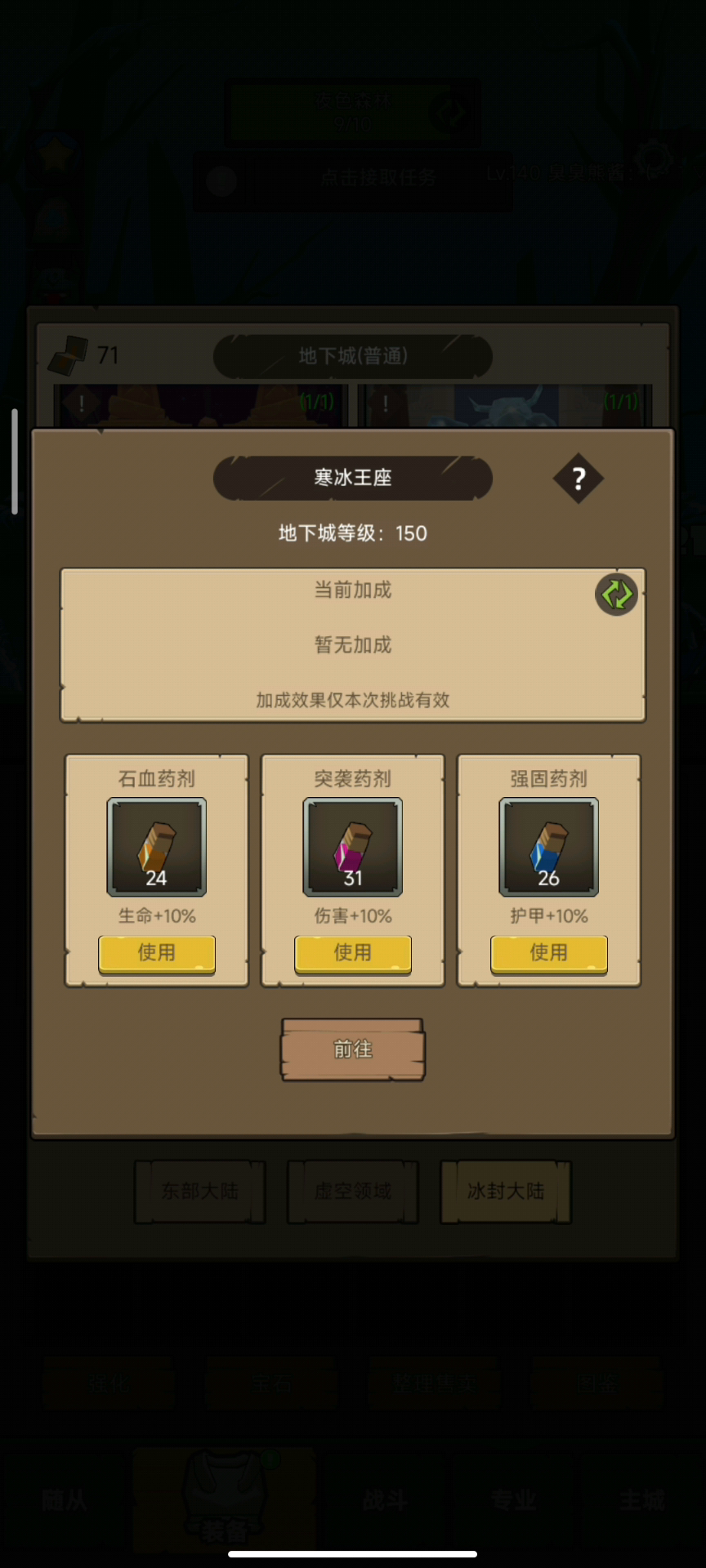Image resolution: width=706 pixels, height=1568 pixels.
Task: Use the 强固药剂 potion
Action: pyautogui.click(x=549, y=953)
